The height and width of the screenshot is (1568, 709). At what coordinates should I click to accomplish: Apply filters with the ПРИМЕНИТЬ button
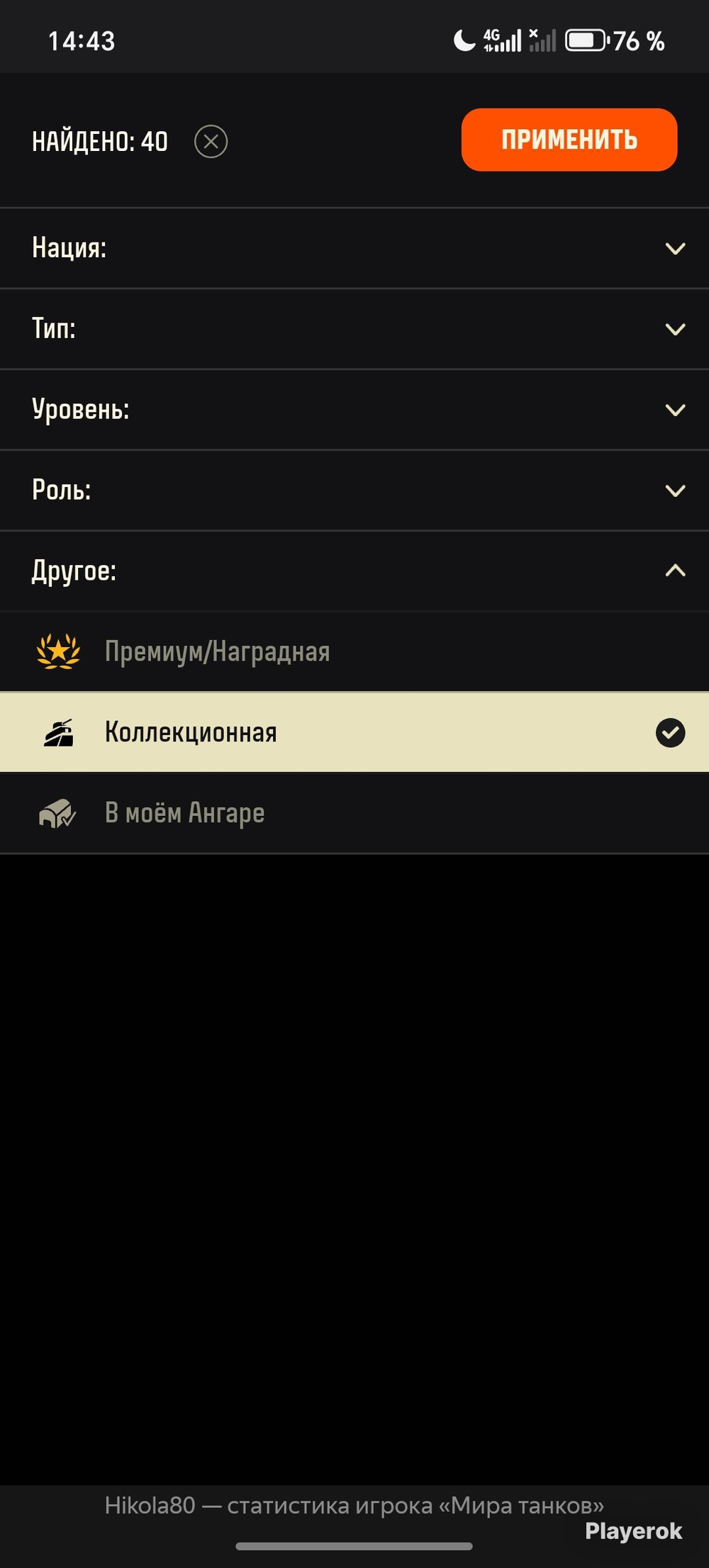click(x=569, y=140)
